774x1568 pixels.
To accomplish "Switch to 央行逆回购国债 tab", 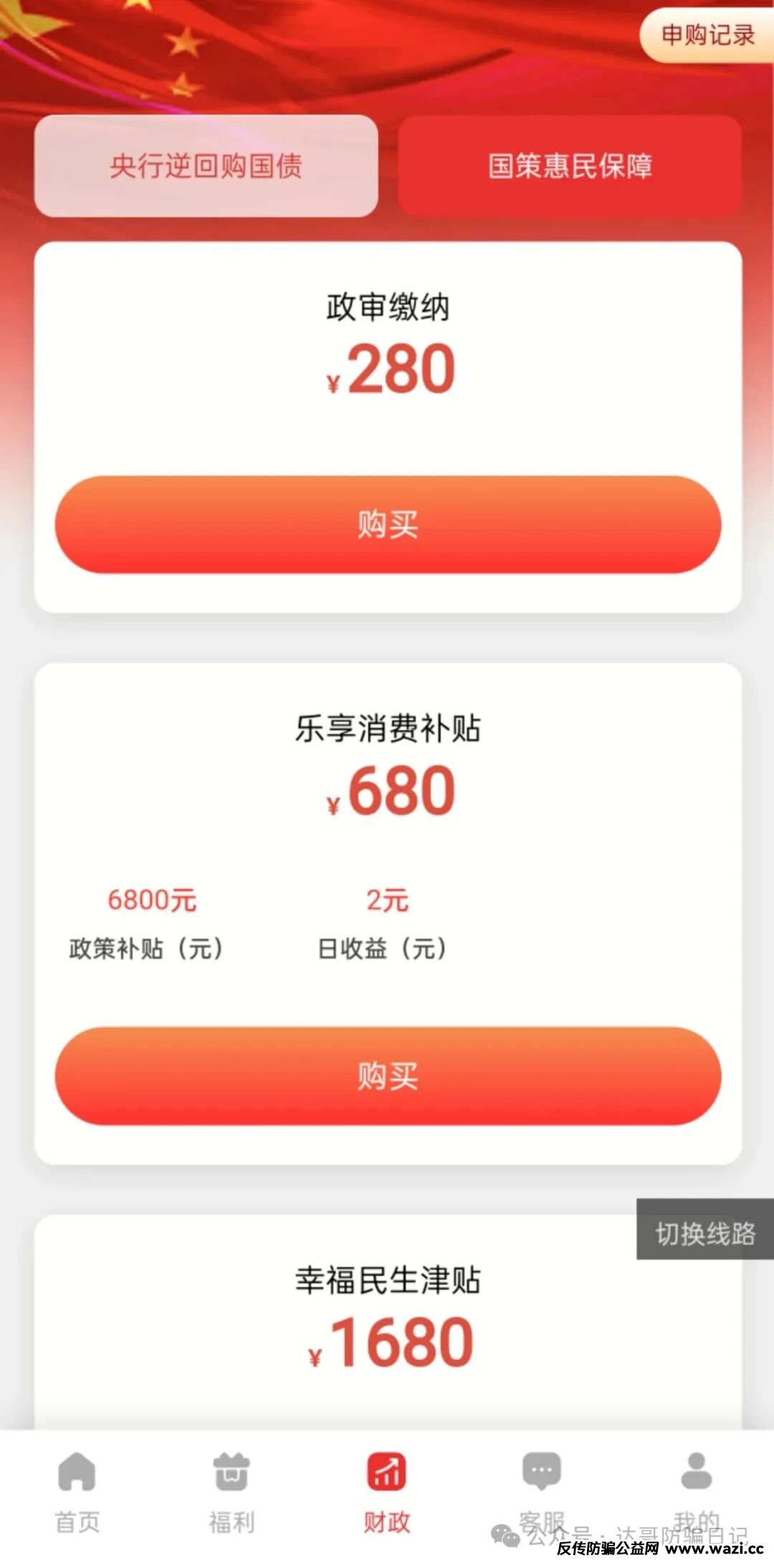I will pyautogui.click(x=206, y=166).
